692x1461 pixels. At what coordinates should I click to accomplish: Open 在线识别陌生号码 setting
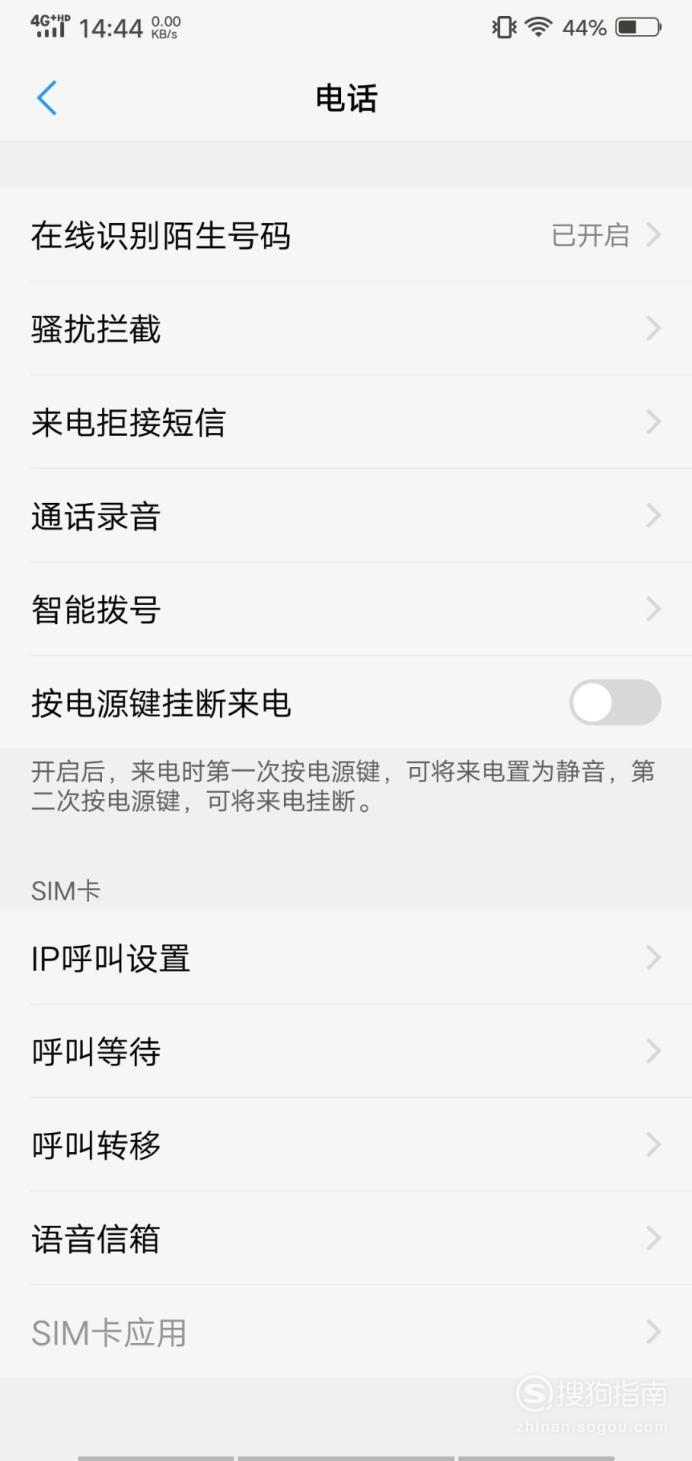click(x=346, y=235)
